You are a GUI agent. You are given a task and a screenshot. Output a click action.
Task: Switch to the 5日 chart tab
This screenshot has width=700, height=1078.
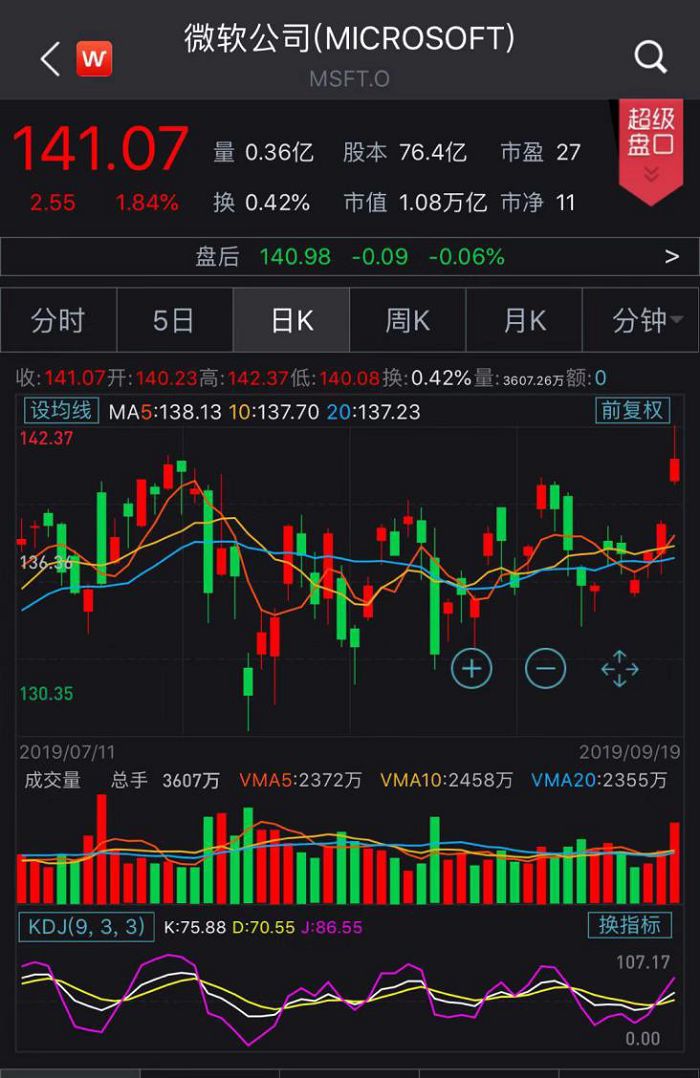click(x=175, y=320)
